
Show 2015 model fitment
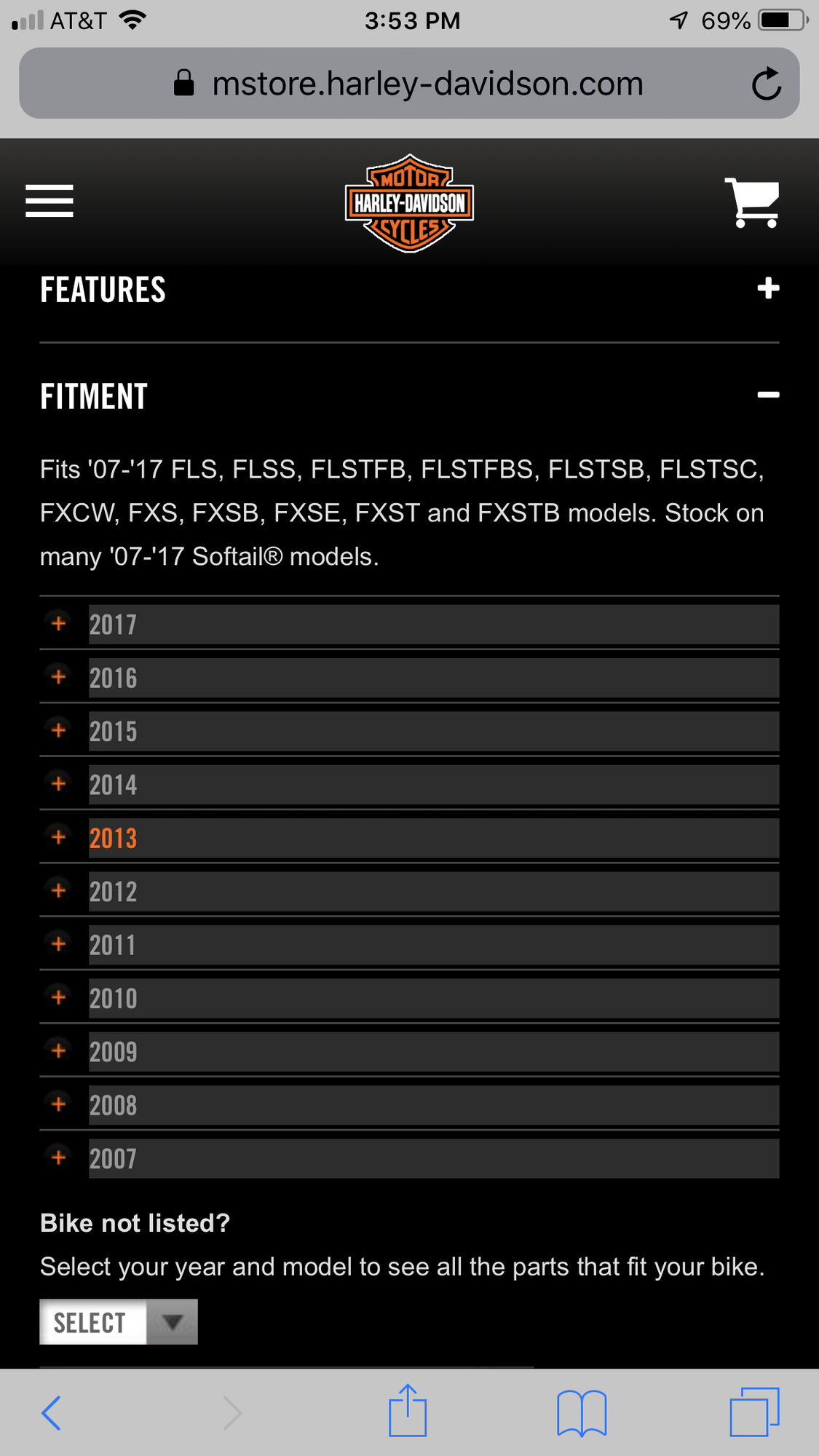click(59, 730)
